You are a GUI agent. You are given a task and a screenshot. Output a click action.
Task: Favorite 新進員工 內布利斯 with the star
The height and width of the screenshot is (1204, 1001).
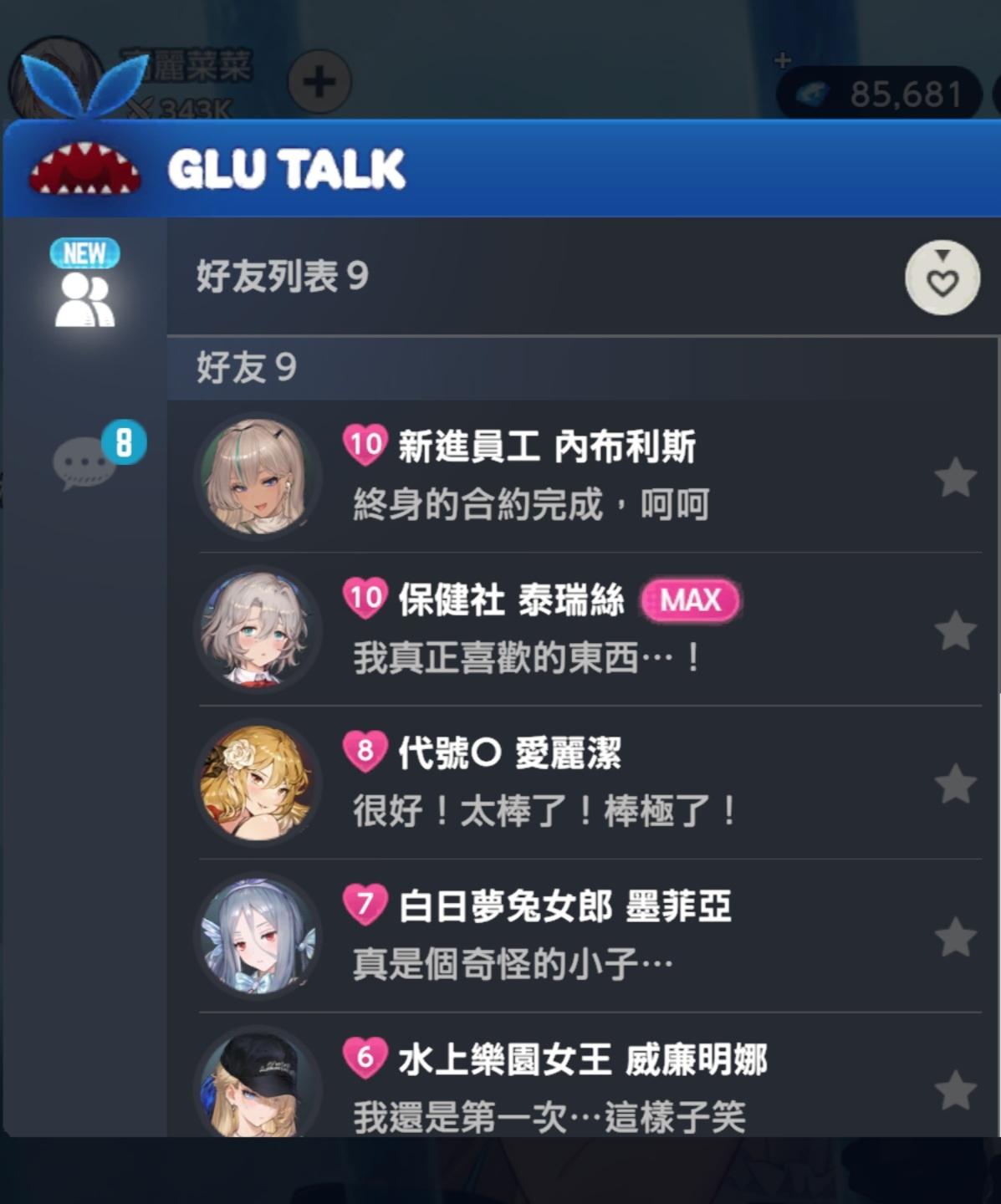click(955, 477)
